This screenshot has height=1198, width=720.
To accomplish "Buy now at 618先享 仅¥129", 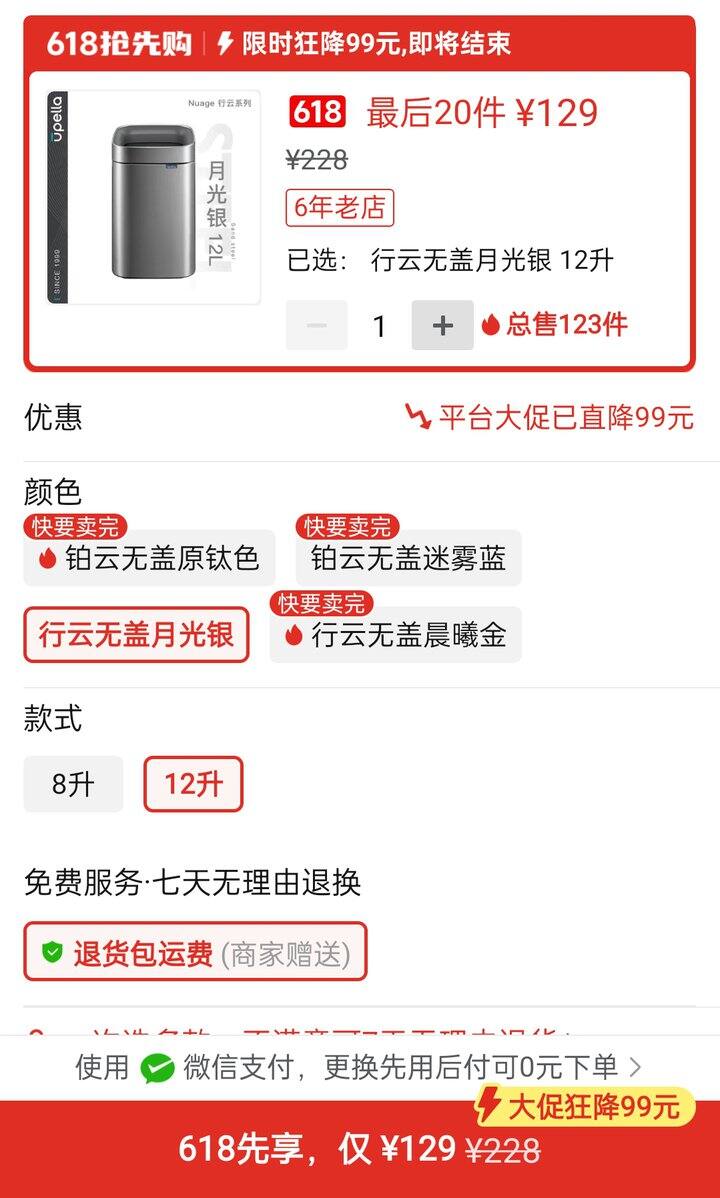I will 360,1149.
